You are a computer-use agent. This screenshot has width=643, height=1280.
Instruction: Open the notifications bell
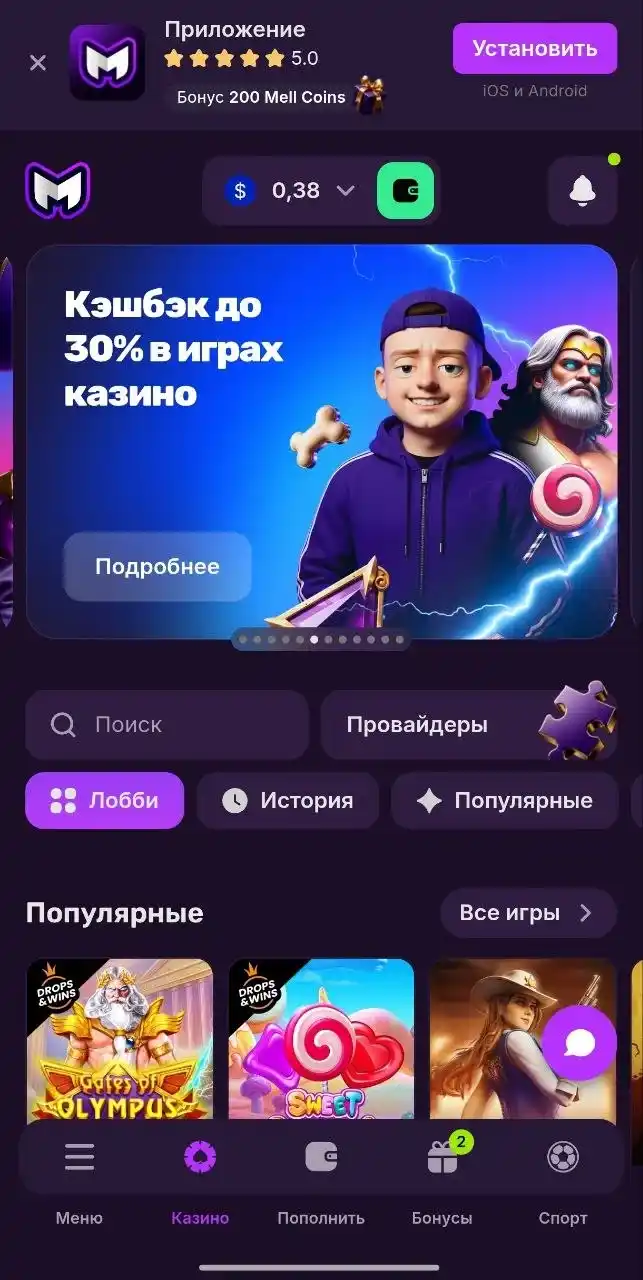582,191
